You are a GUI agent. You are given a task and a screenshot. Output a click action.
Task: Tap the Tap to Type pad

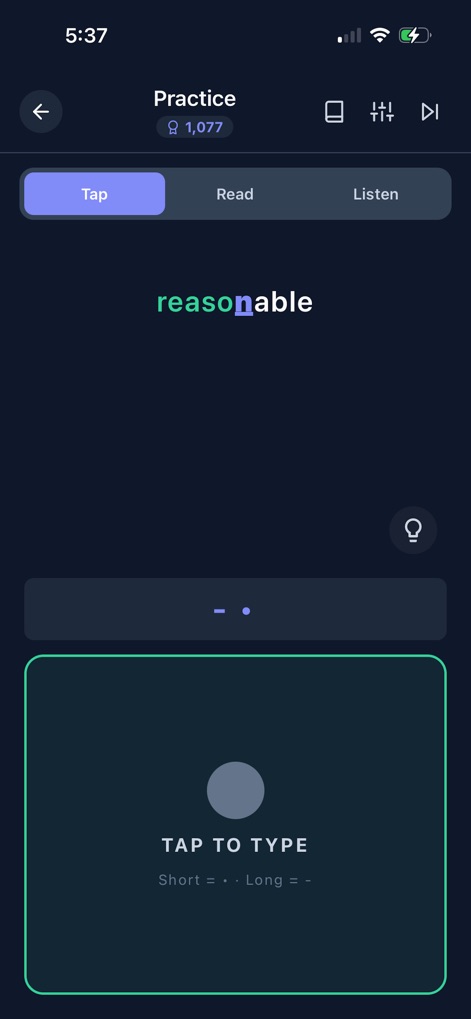[x=235, y=824]
